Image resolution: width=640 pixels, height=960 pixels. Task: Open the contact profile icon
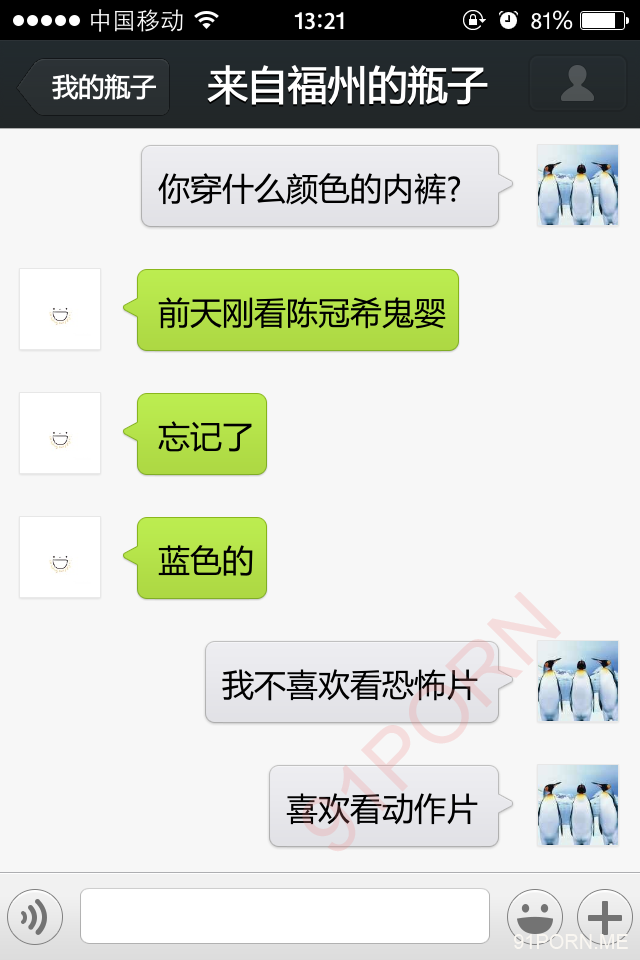tap(577, 84)
